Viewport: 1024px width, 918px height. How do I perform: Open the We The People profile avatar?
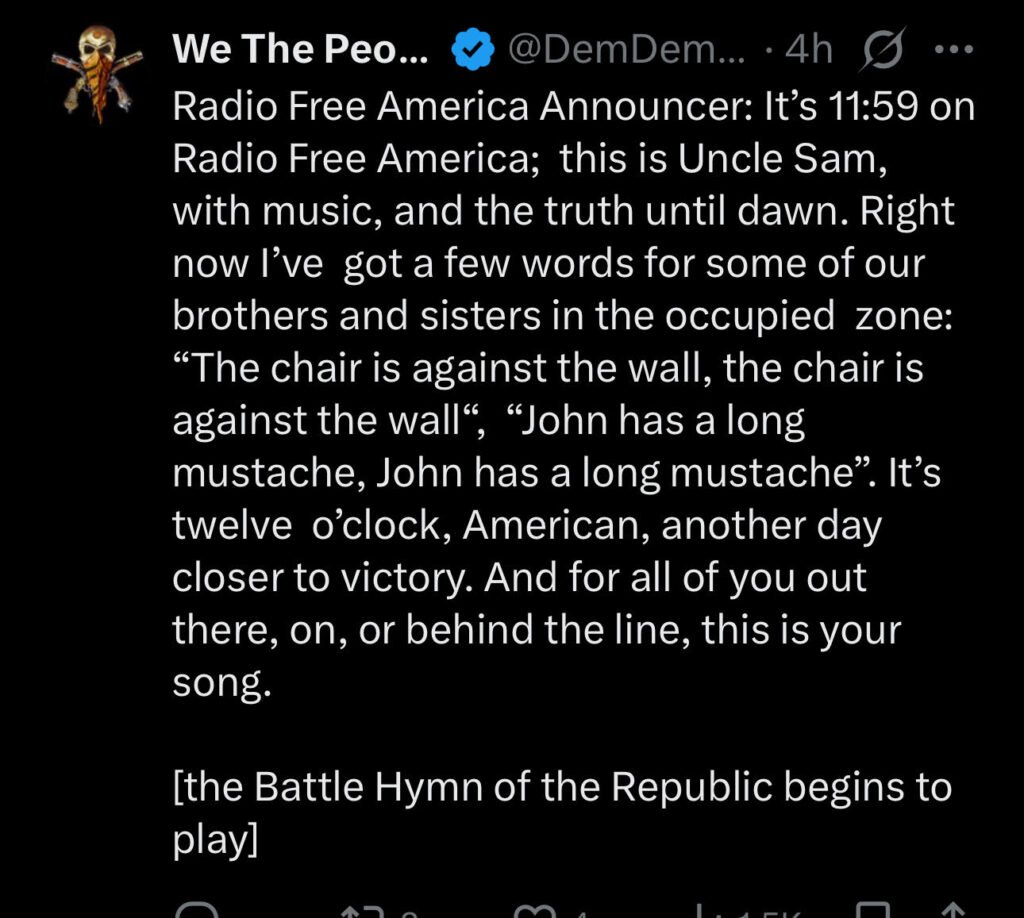click(x=98, y=74)
